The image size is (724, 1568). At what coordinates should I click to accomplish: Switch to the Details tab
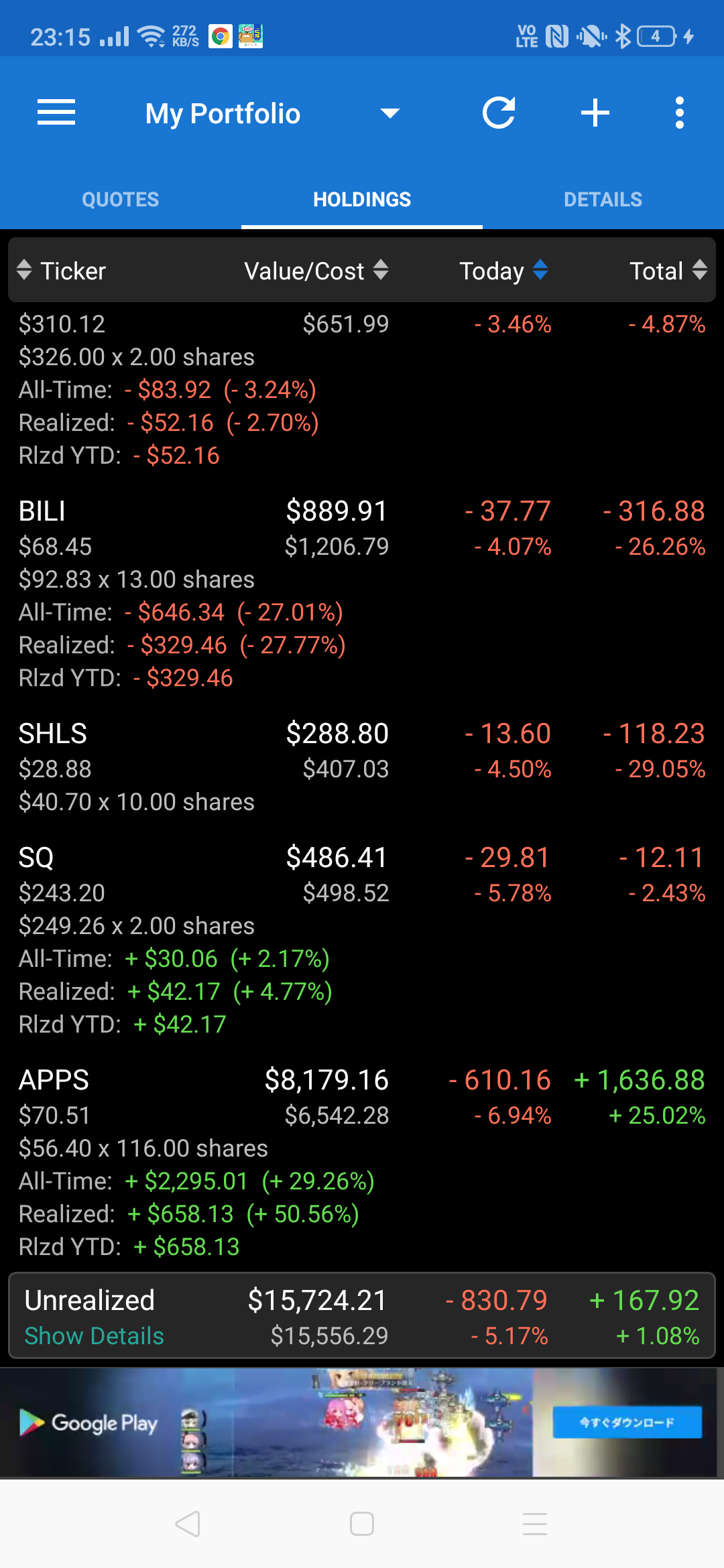pyautogui.click(x=603, y=199)
